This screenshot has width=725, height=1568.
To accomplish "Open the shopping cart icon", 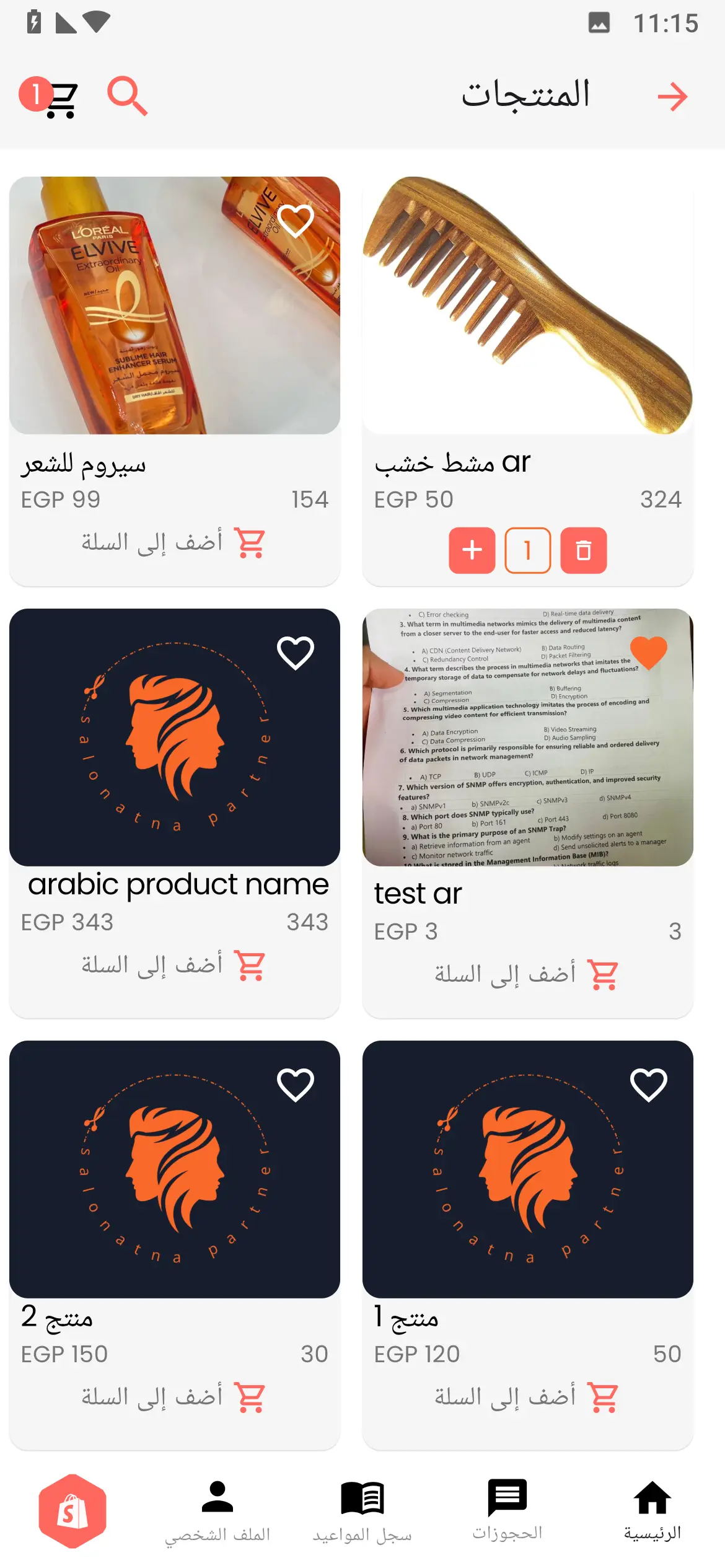I will (x=59, y=98).
